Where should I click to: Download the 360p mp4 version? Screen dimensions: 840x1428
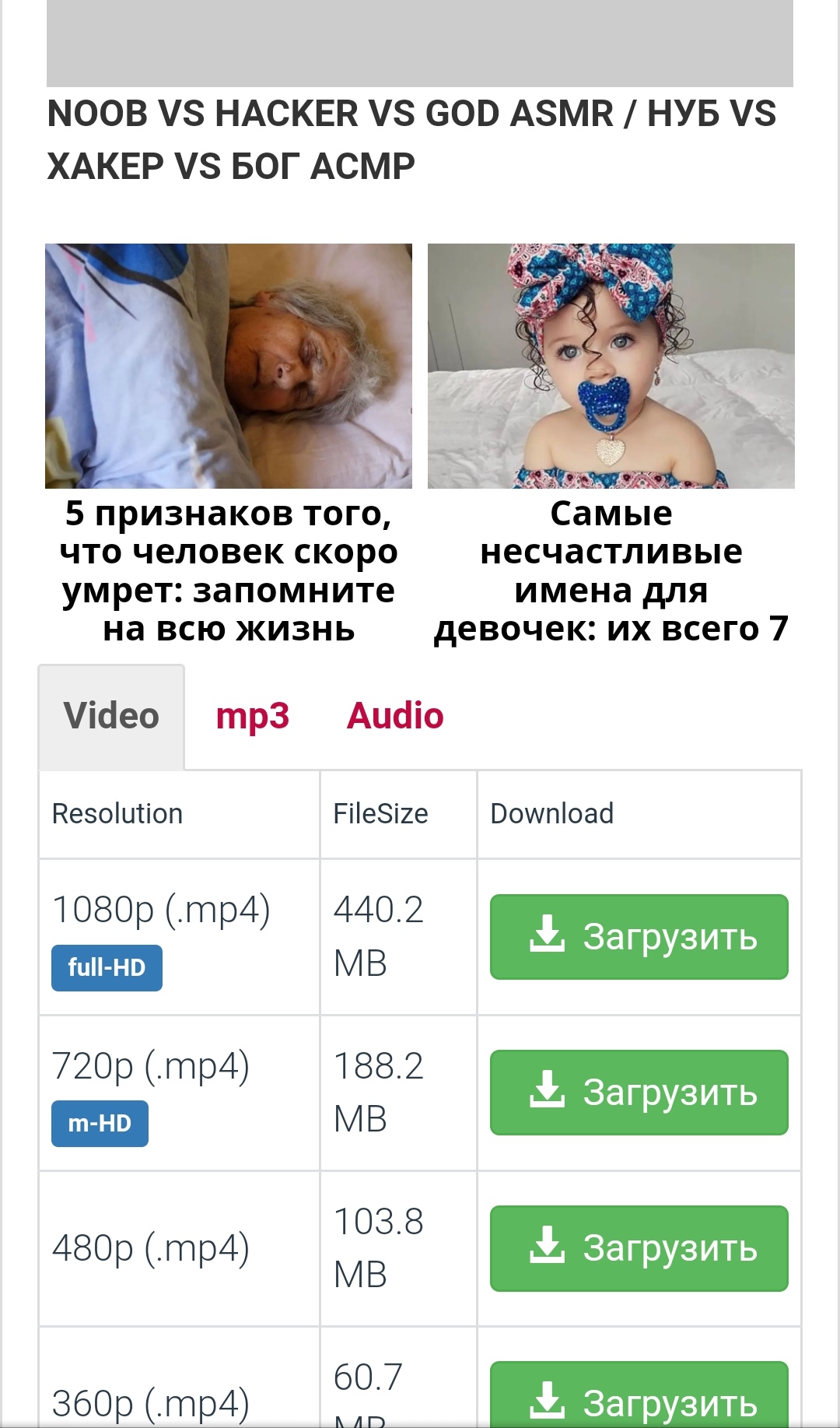(639, 1395)
